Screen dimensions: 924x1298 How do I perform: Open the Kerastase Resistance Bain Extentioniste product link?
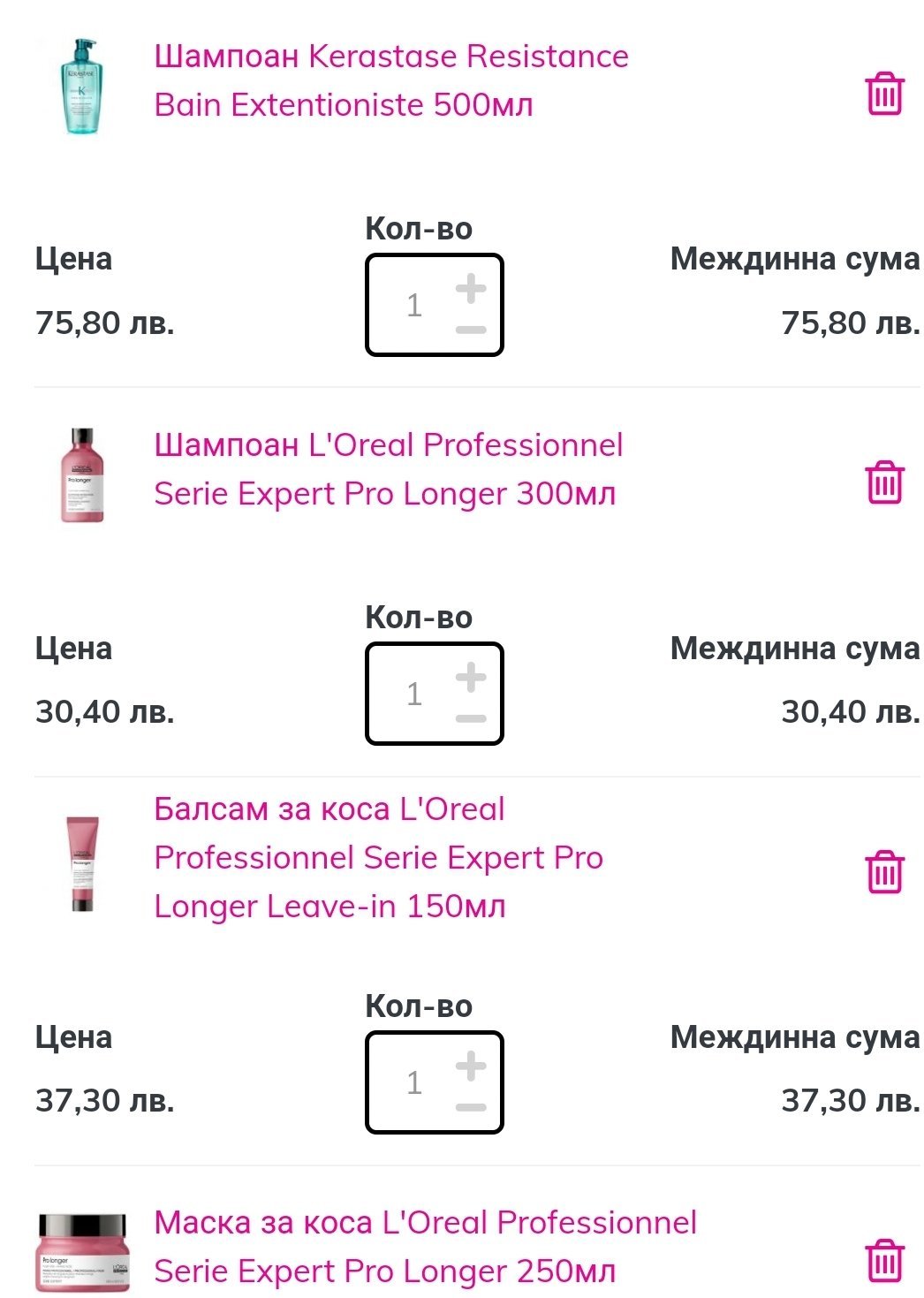pyautogui.click(x=390, y=80)
